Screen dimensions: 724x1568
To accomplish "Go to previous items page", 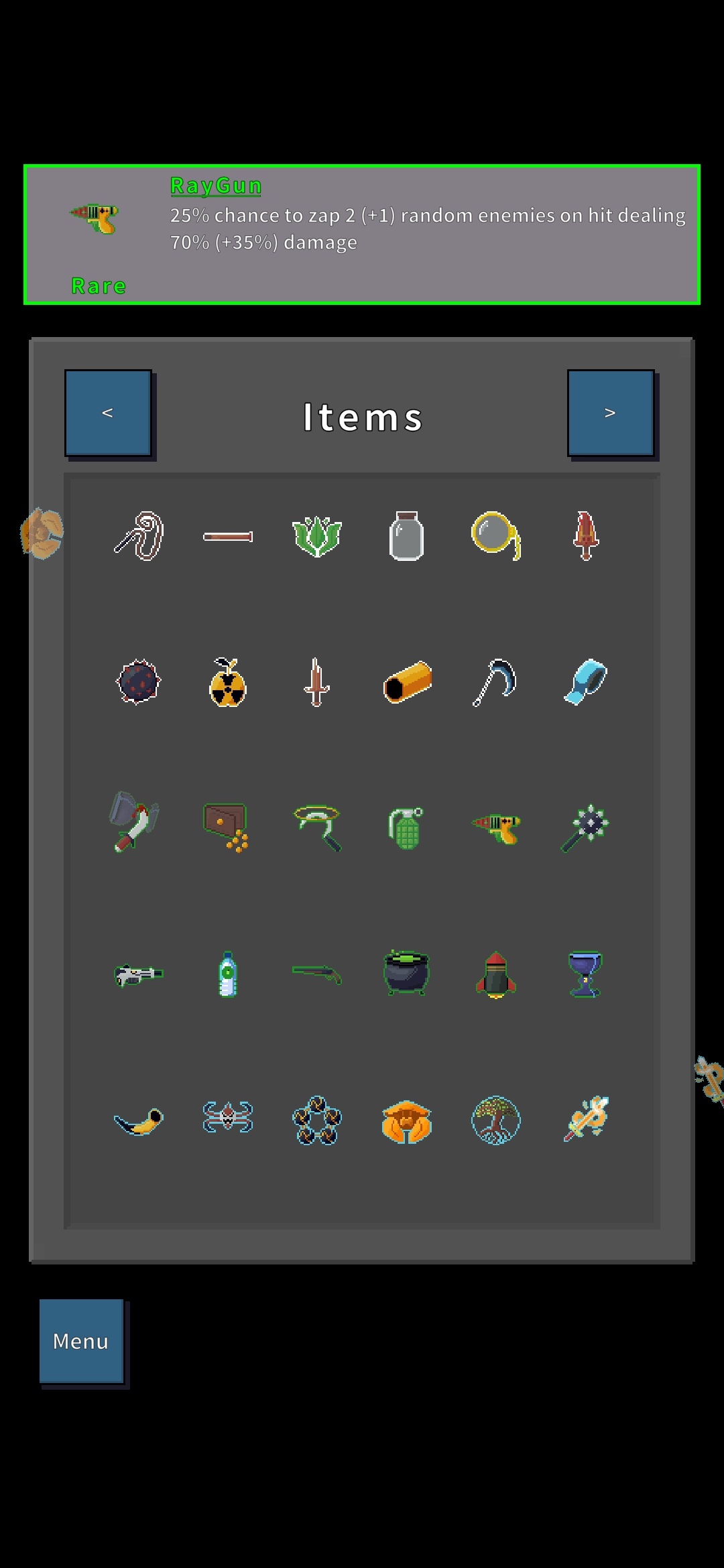I will click(108, 413).
